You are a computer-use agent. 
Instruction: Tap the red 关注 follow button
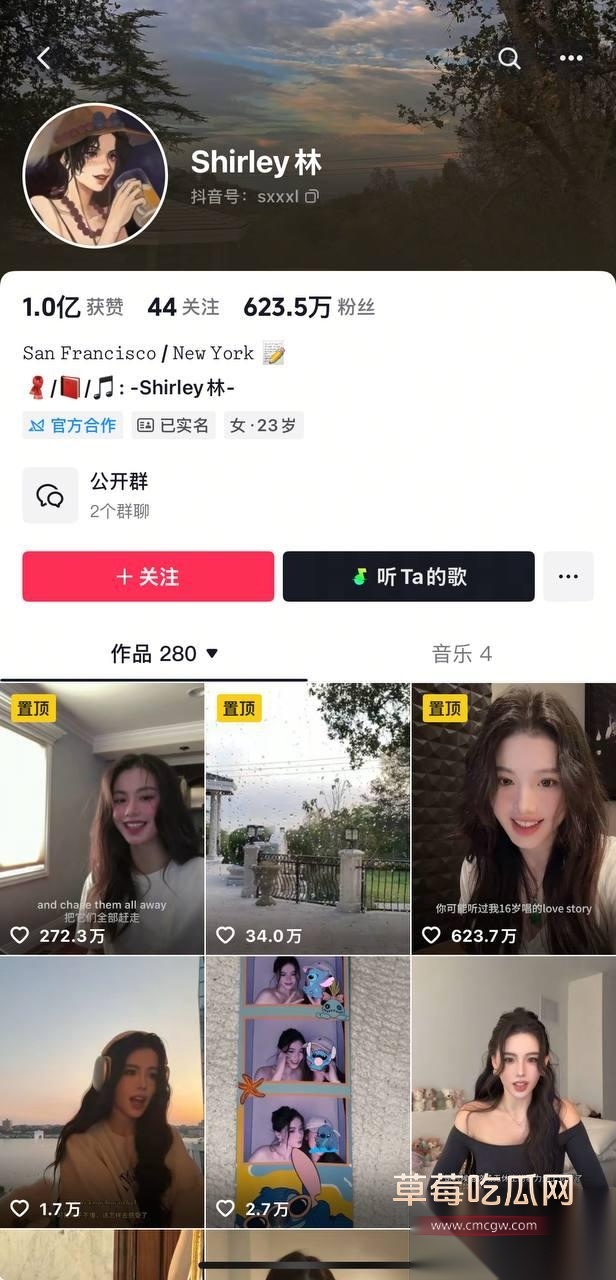click(148, 577)
